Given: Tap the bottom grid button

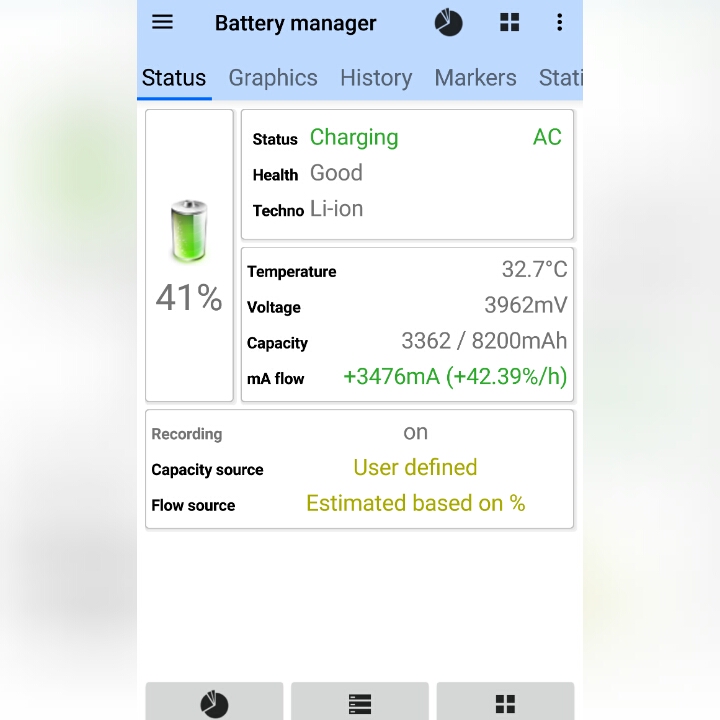Looking at the screenshot, I should pos(505,703).
